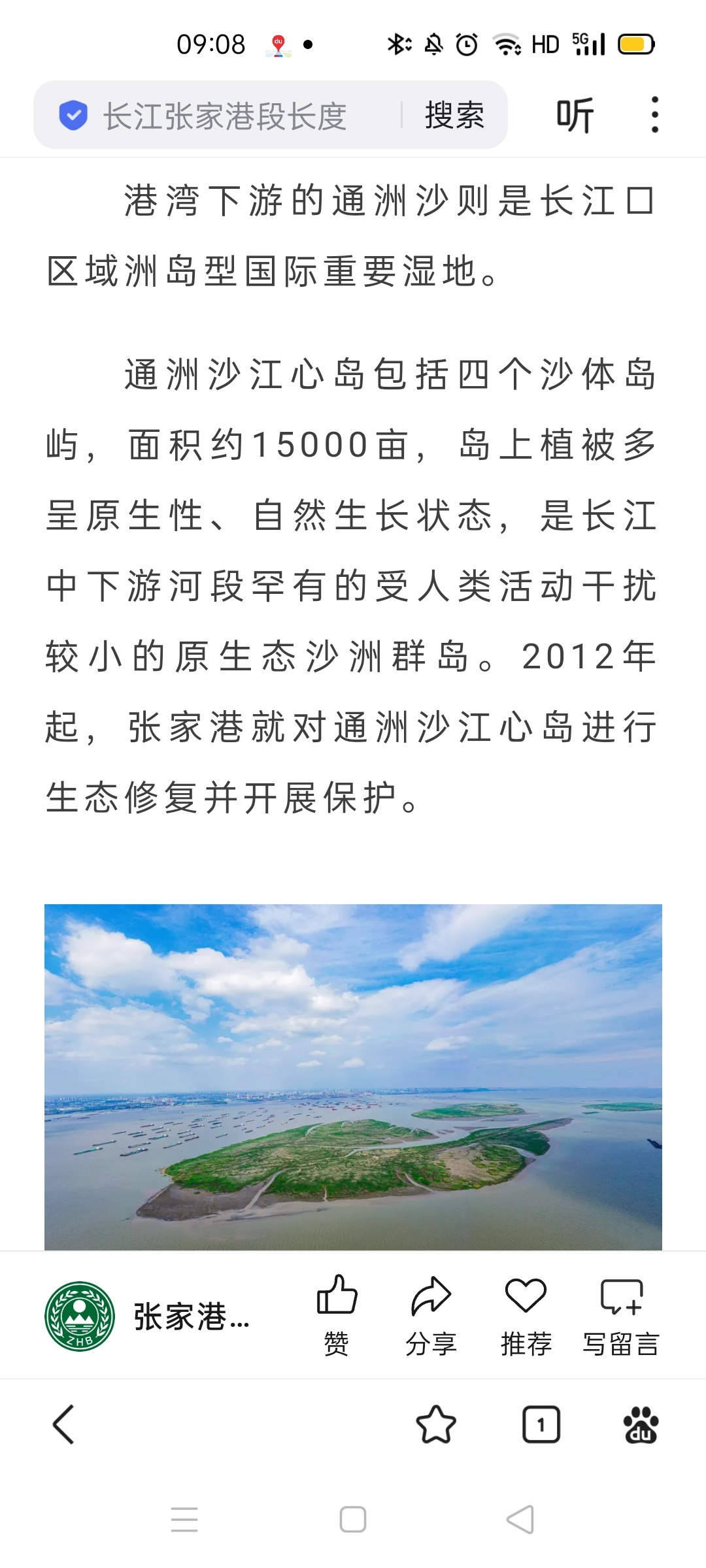Open the three-dot overflow menu
This screenshot has width=706, height=1568.
[654, 116]
